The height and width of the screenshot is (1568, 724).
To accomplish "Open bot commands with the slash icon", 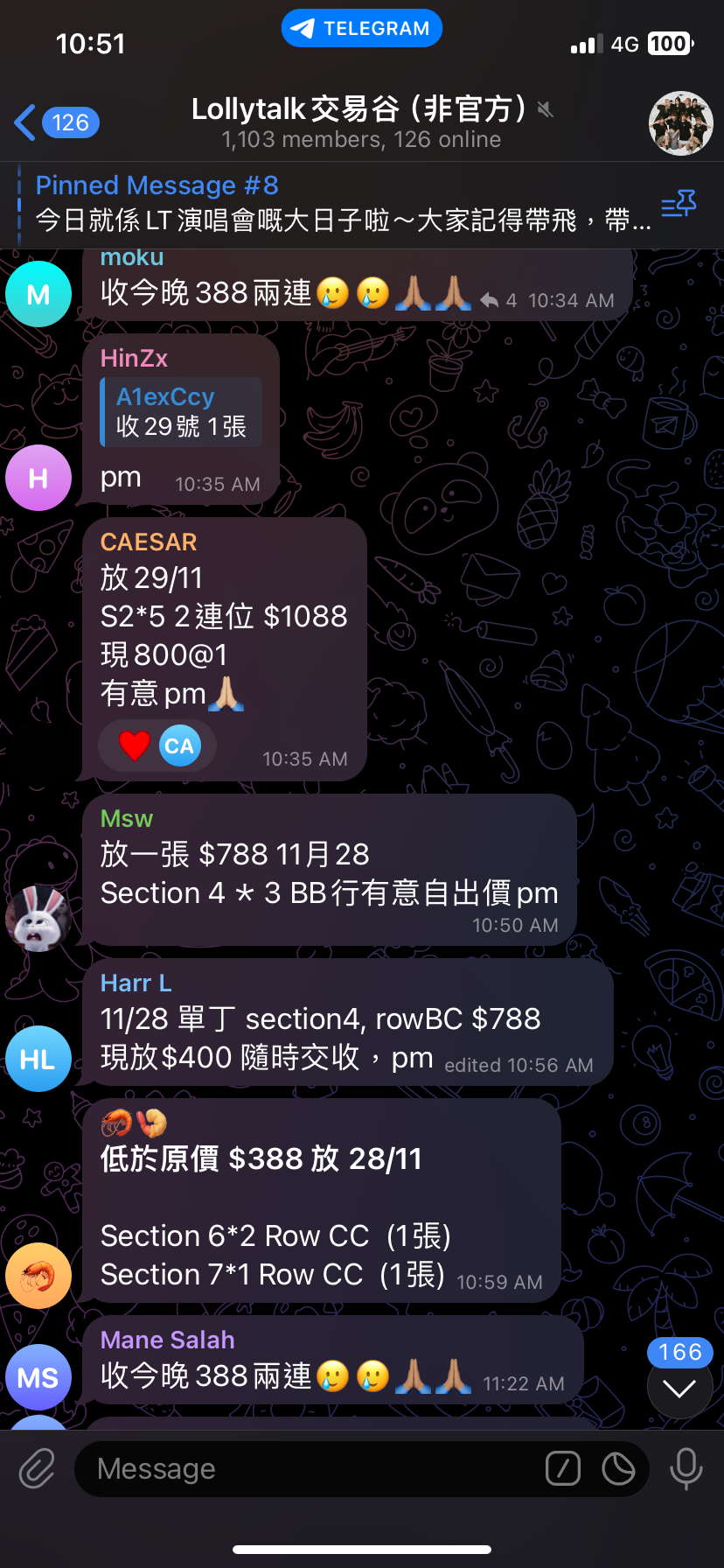I will coord(562,1469).
